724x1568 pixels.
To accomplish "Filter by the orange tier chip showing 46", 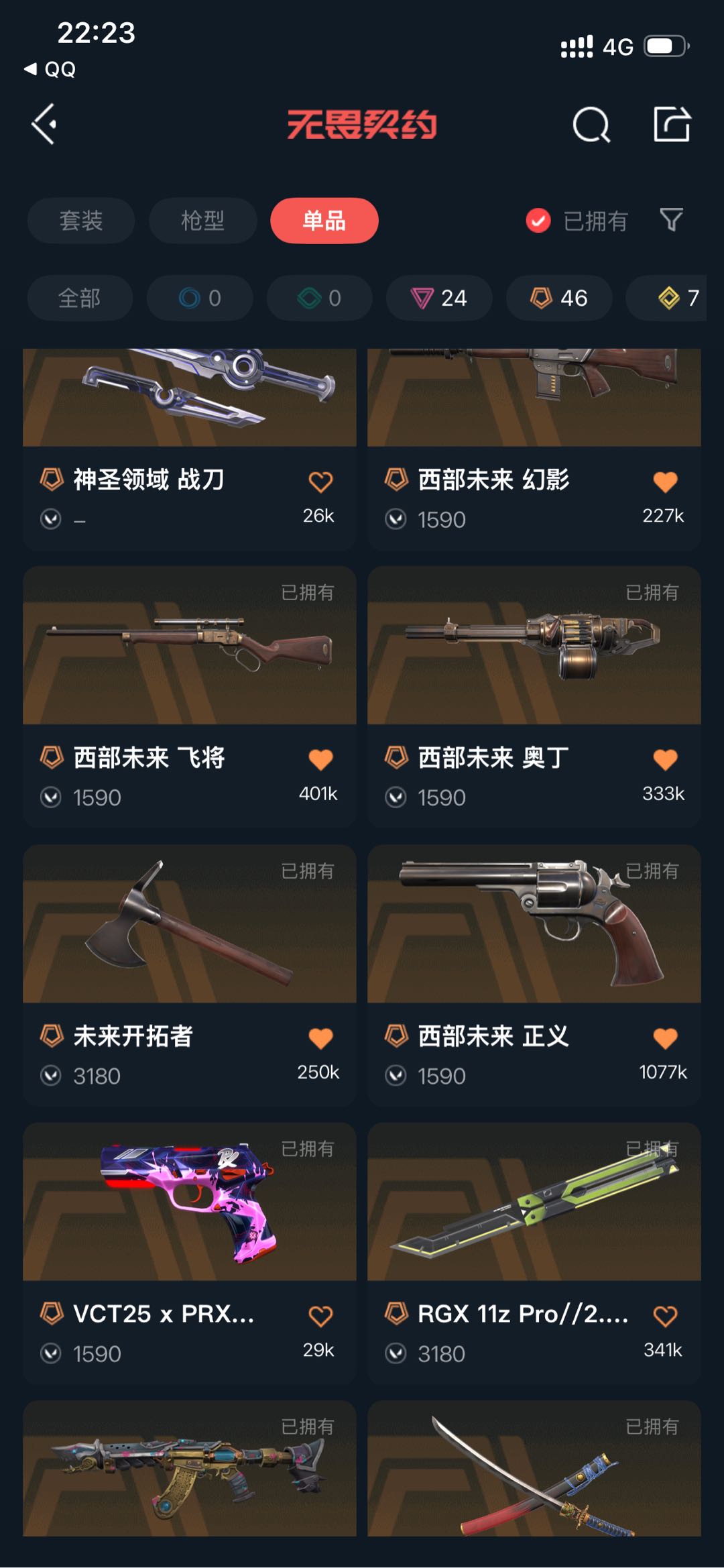I will pyautogui.click(x=559, y=298).
